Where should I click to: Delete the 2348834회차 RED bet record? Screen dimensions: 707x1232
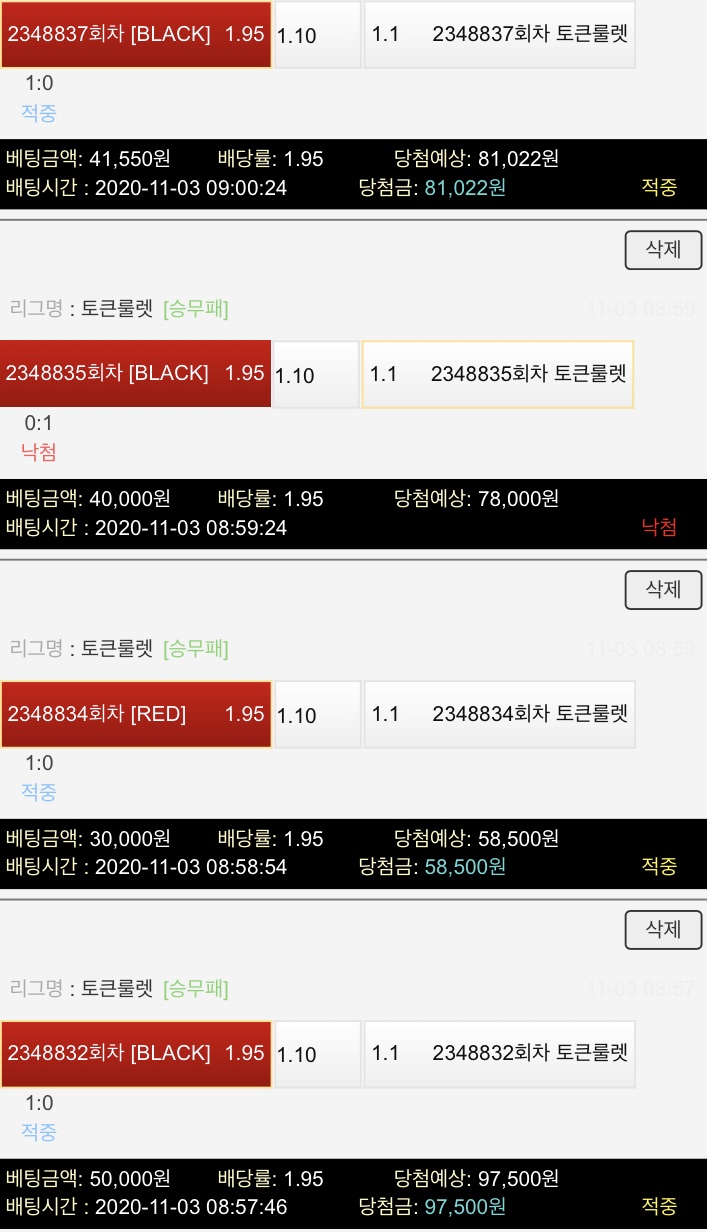(x=663, y=590)
